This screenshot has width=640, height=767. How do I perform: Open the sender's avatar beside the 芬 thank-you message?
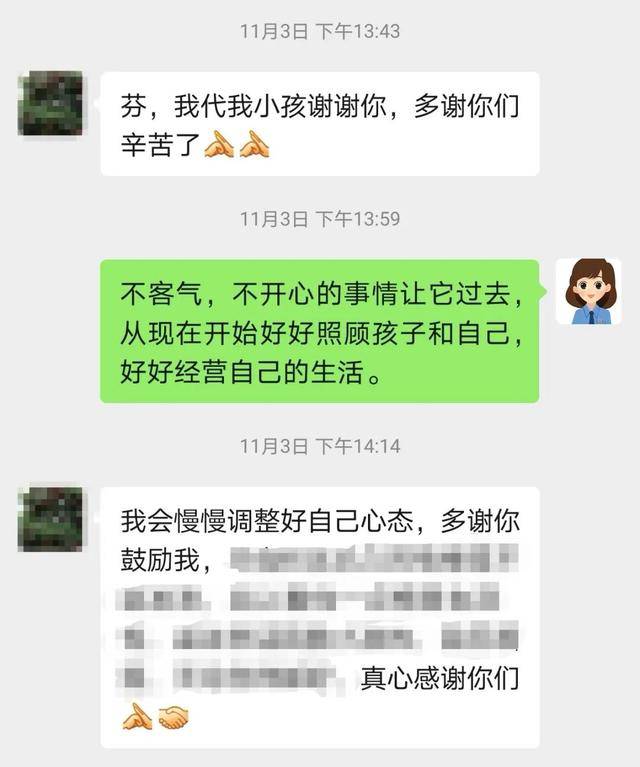click(x=52, y=104)
